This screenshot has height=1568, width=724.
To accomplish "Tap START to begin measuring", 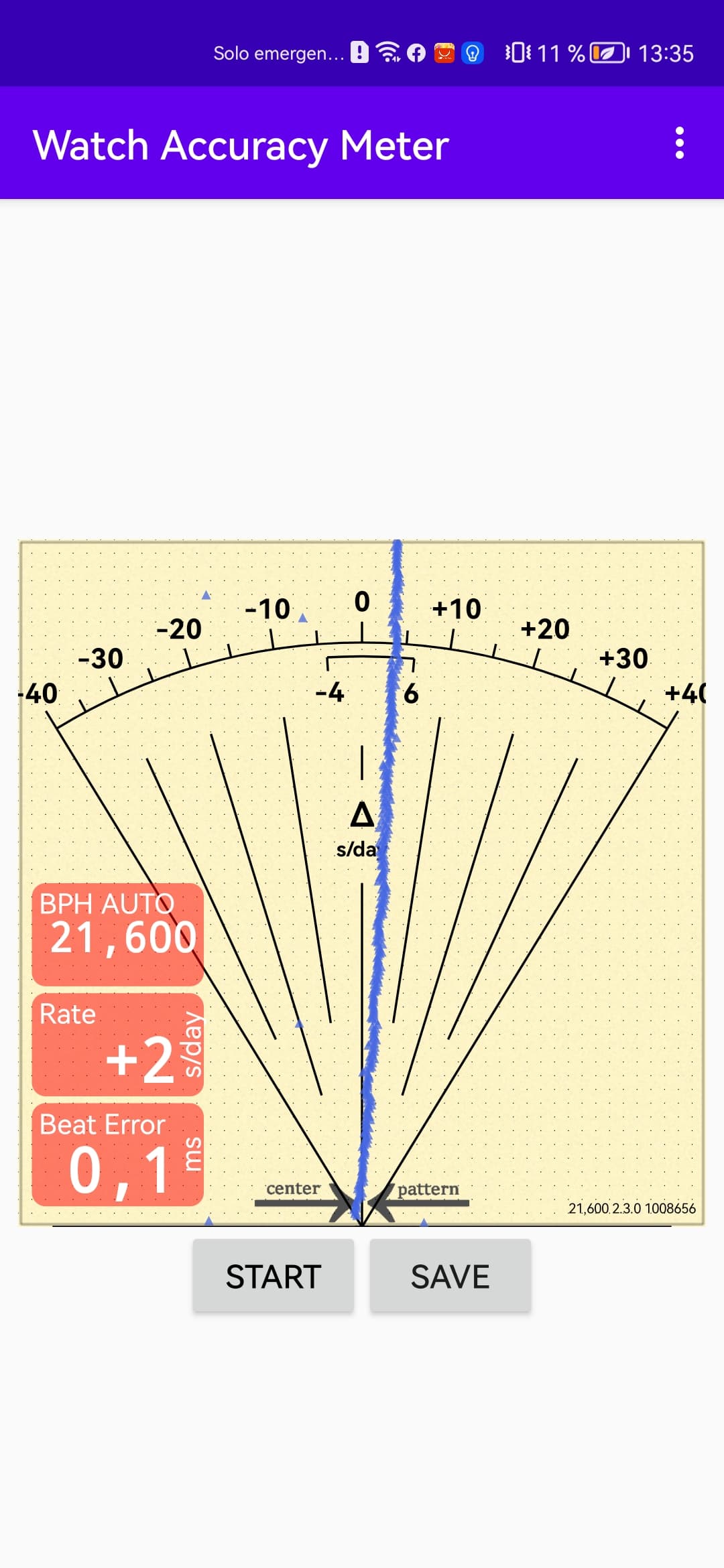I will [274, 1276].
